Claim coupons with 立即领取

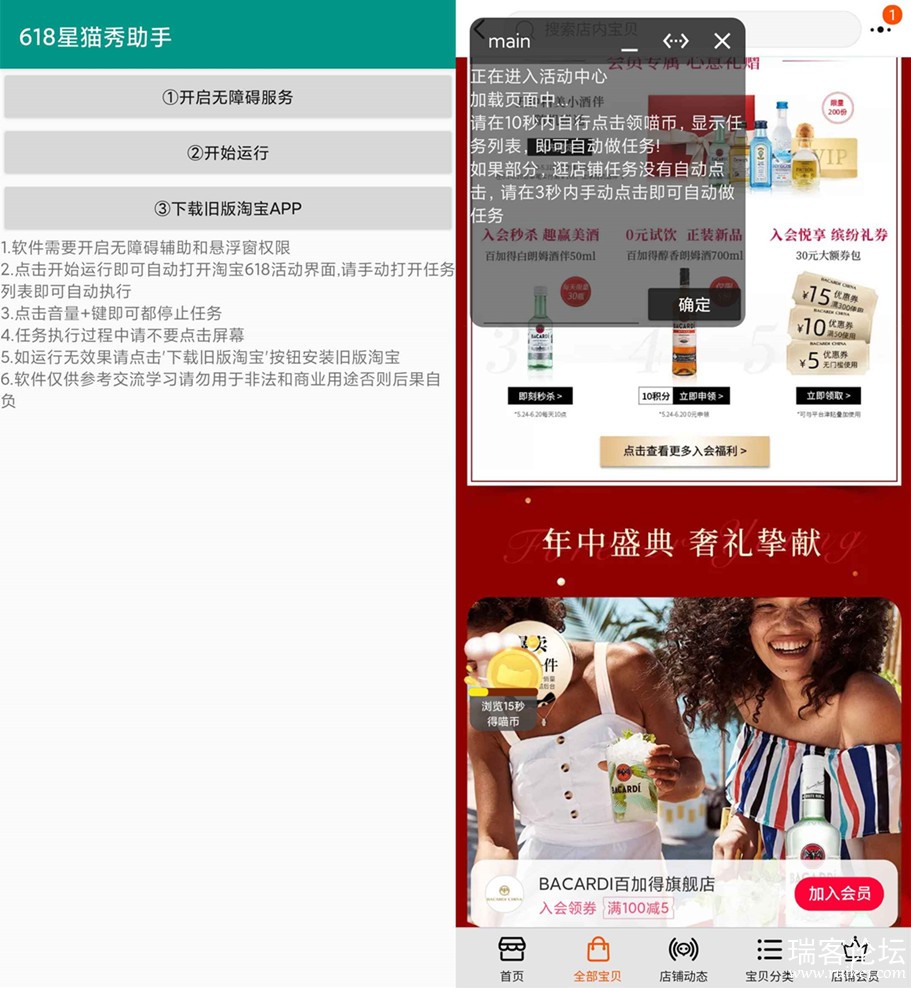point(828,396)
